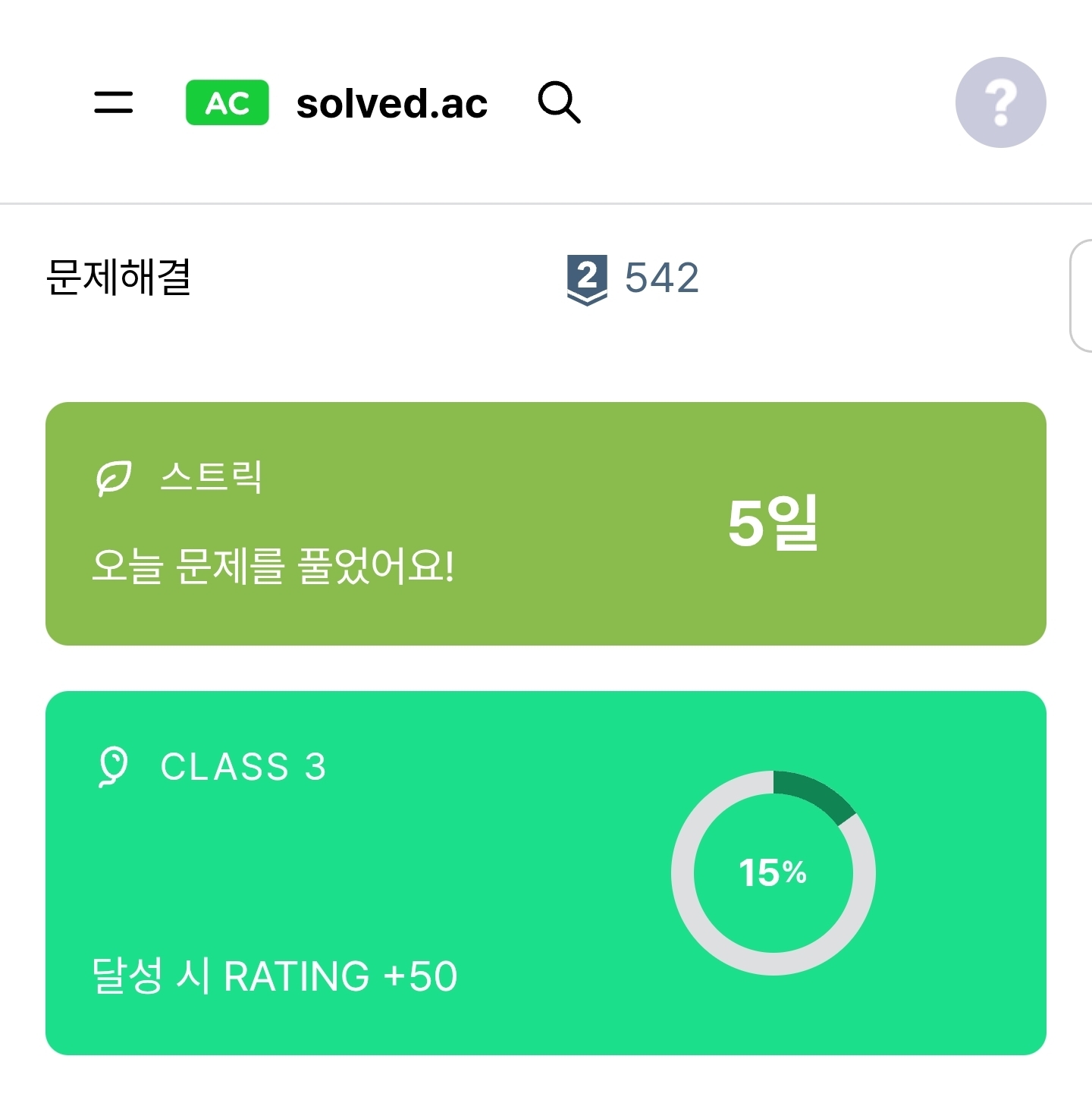Open the 스트릭 streak card
1092x1103 pixels.
coord(546,523)
